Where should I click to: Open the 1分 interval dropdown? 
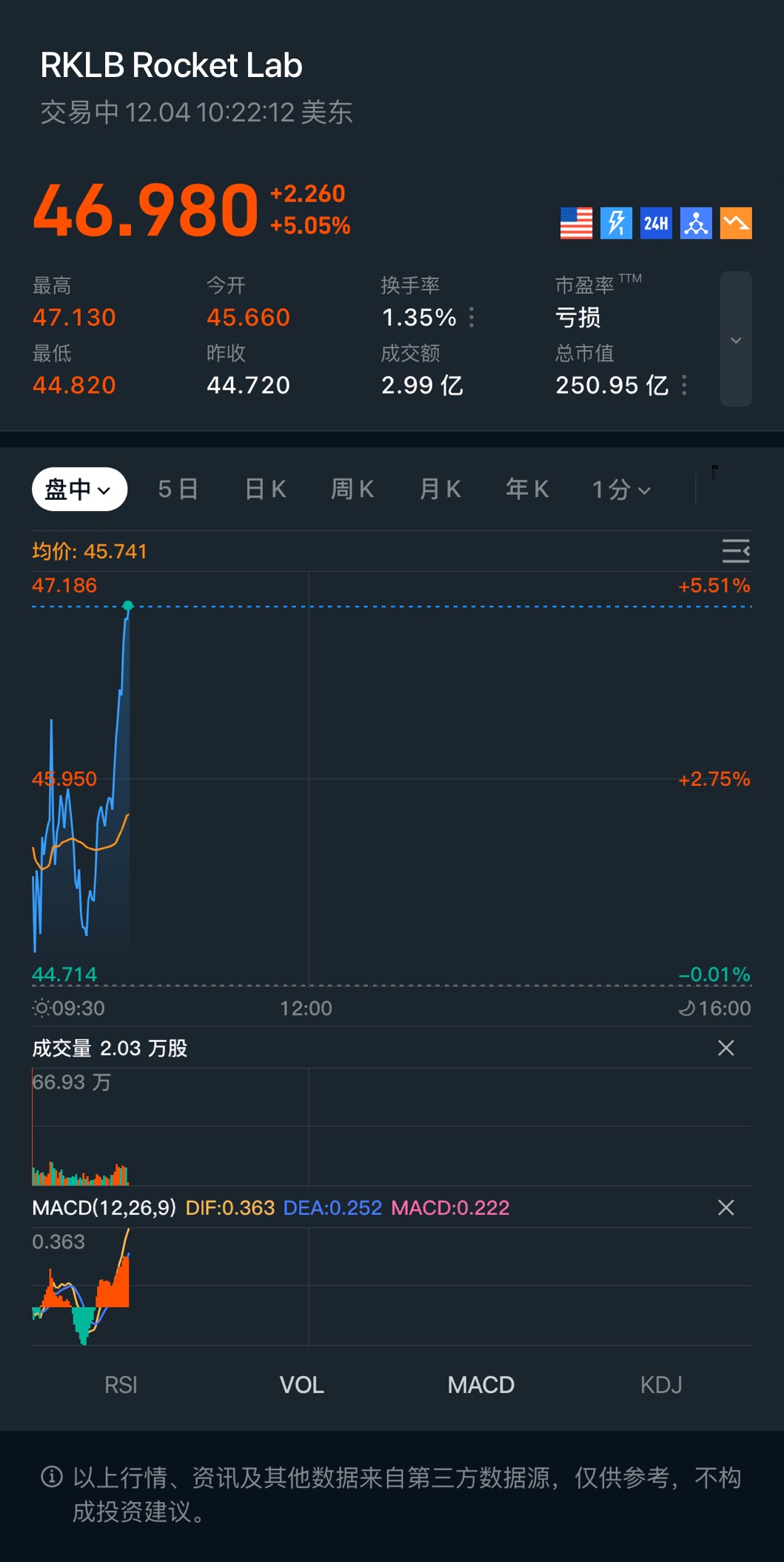[x=621, y=490]
